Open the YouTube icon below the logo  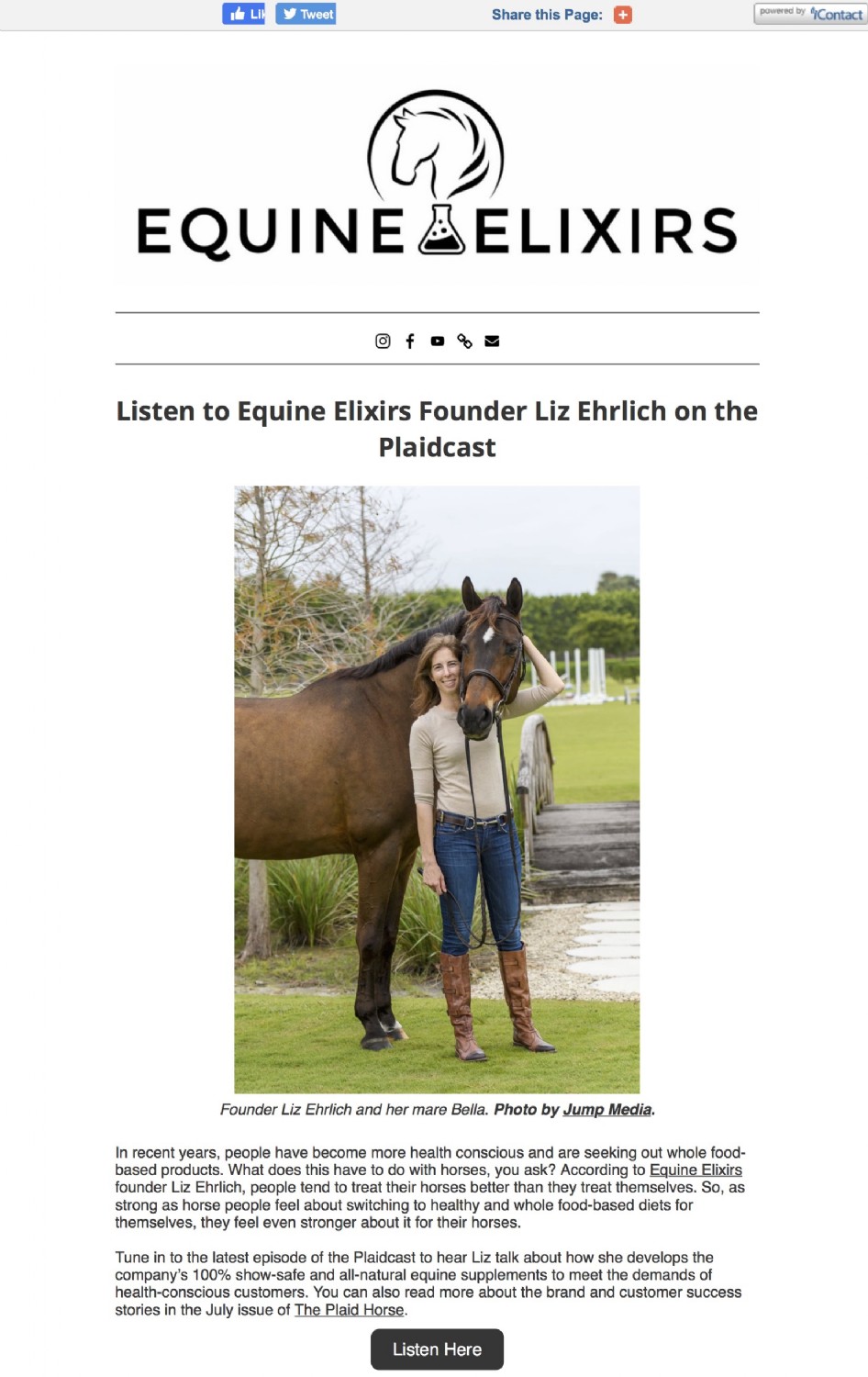click(x=438, y=341)
